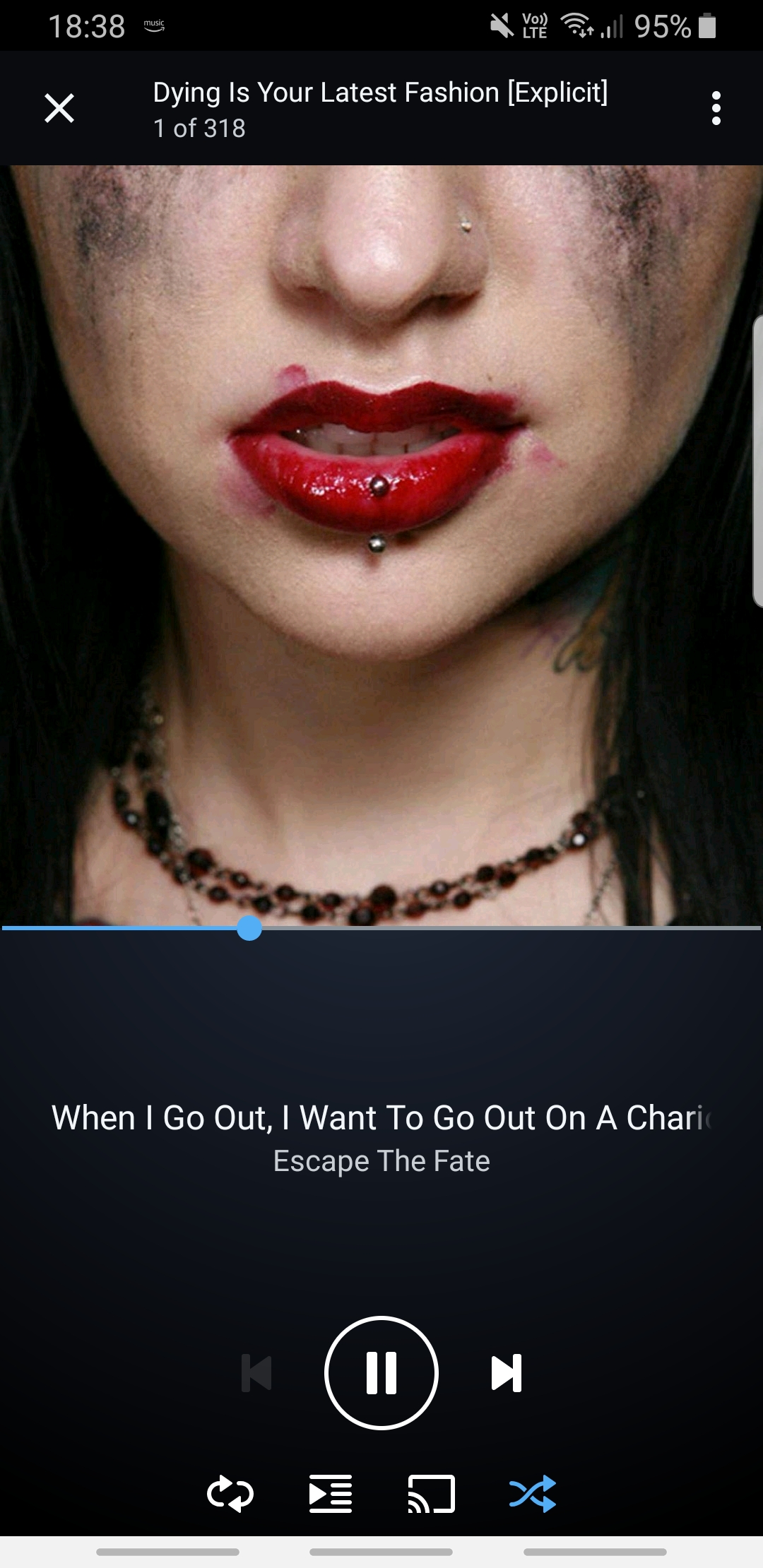Pause the current song
This screenshot has width=763, height=1568.
381,1372
